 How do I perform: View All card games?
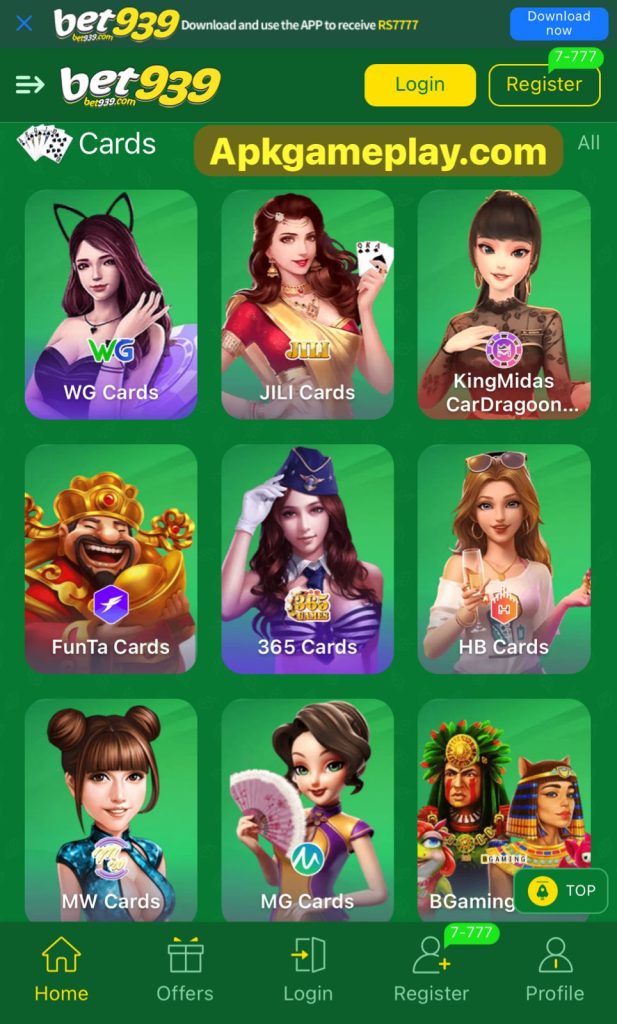[588, 143]
